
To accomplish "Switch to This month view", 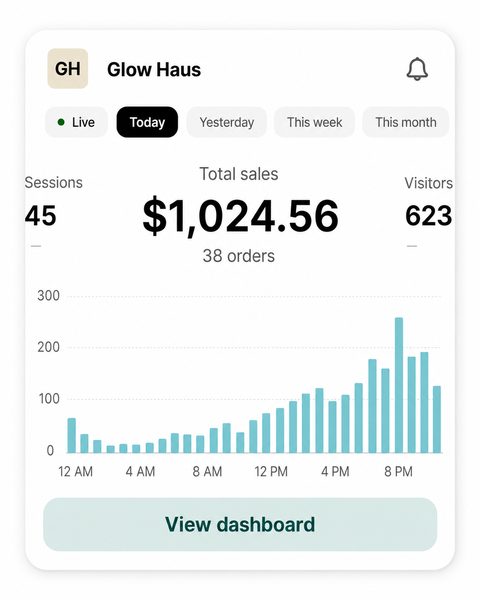I will pyautogui.click(x=406, y=122).
